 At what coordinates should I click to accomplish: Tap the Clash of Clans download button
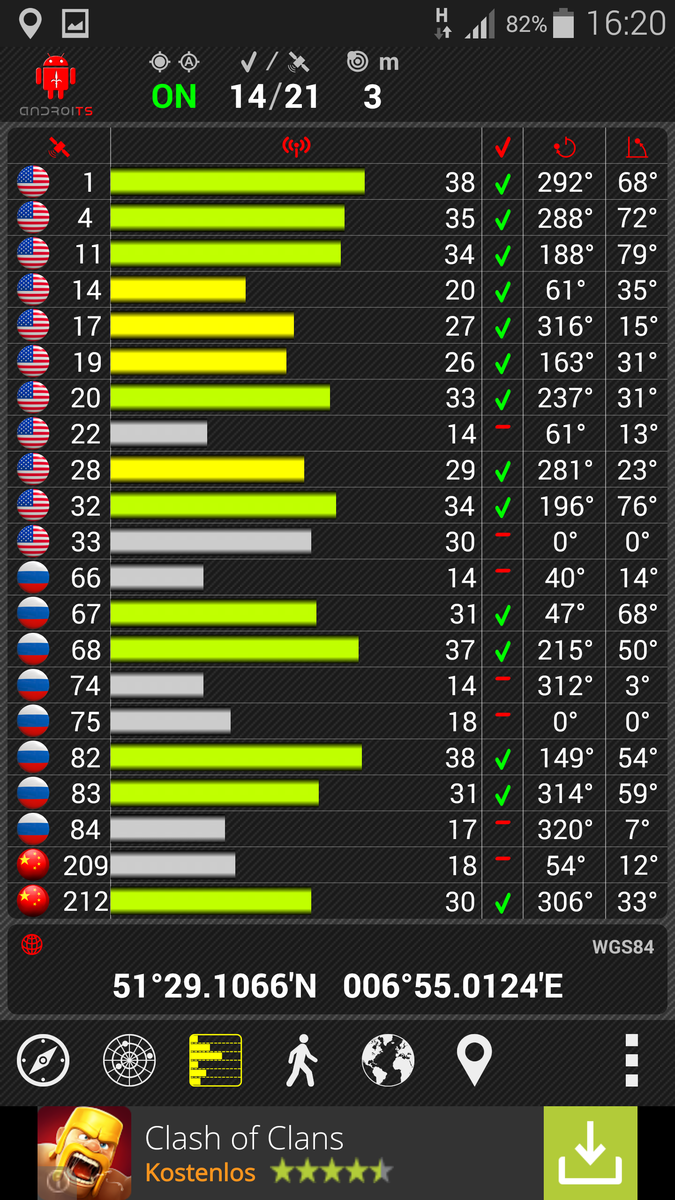click(590, 1153)
